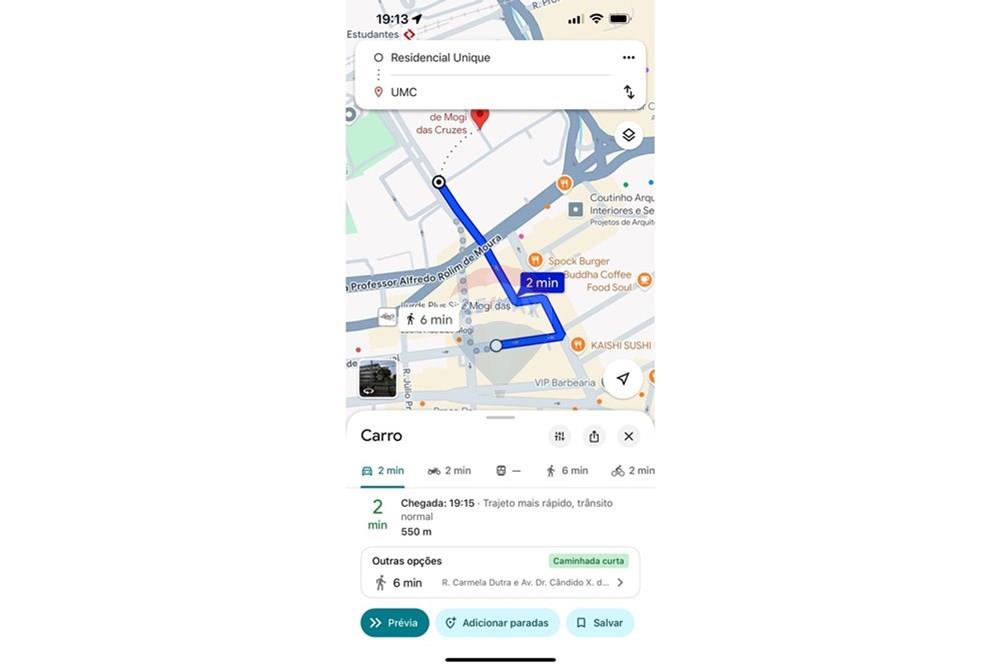Switch to public transit mode
The height and width of the screenshot is (667, 1000).
pyautogui.click(x=508, y=471)
